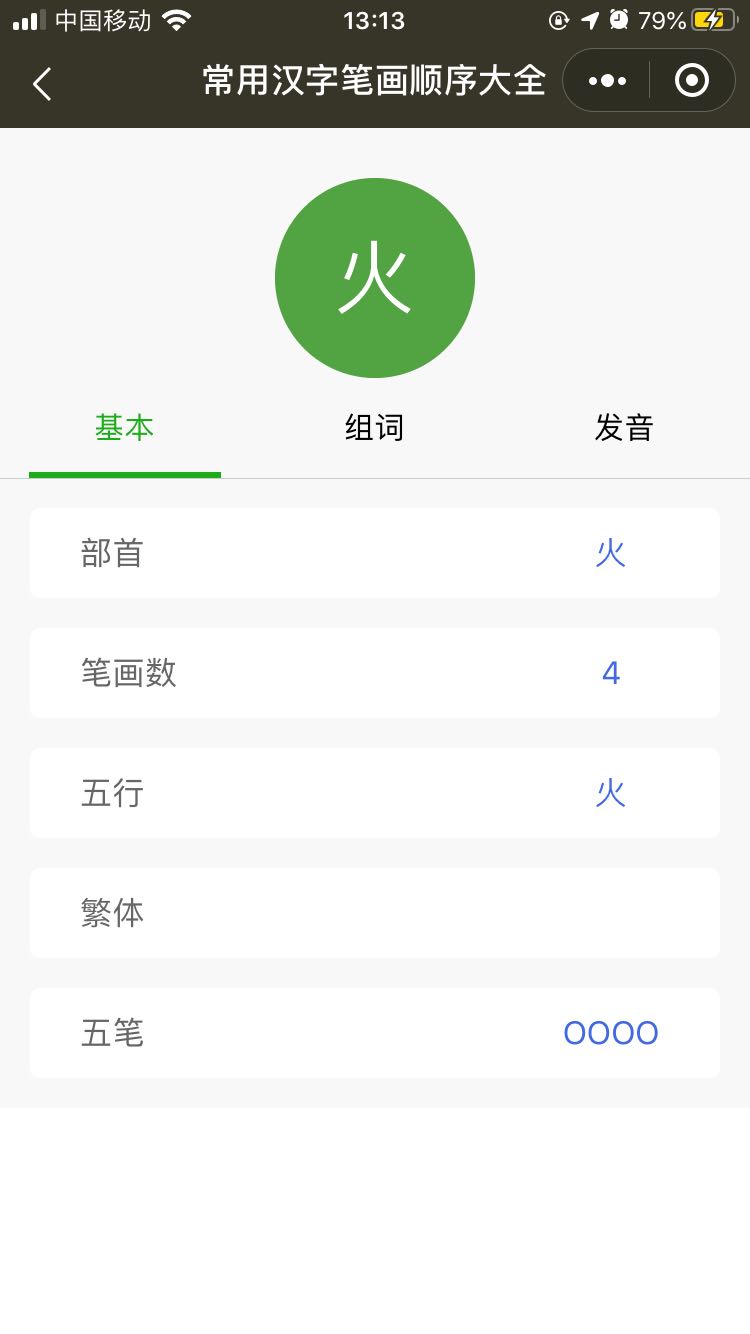Select the 基本 tab
The image size is (750, 1334).
(125, 428)
